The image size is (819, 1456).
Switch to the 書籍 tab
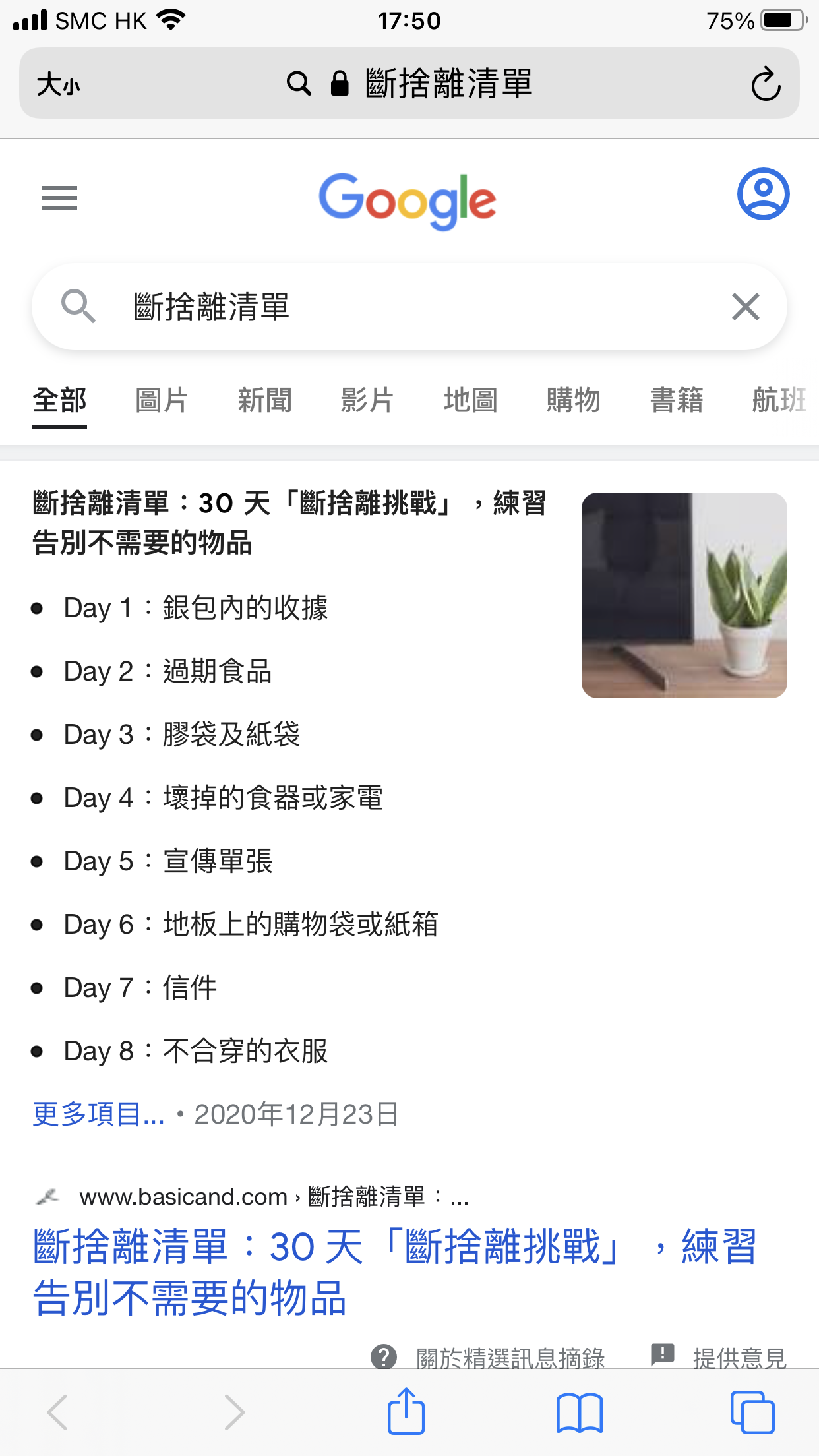[x=677, y=400]
